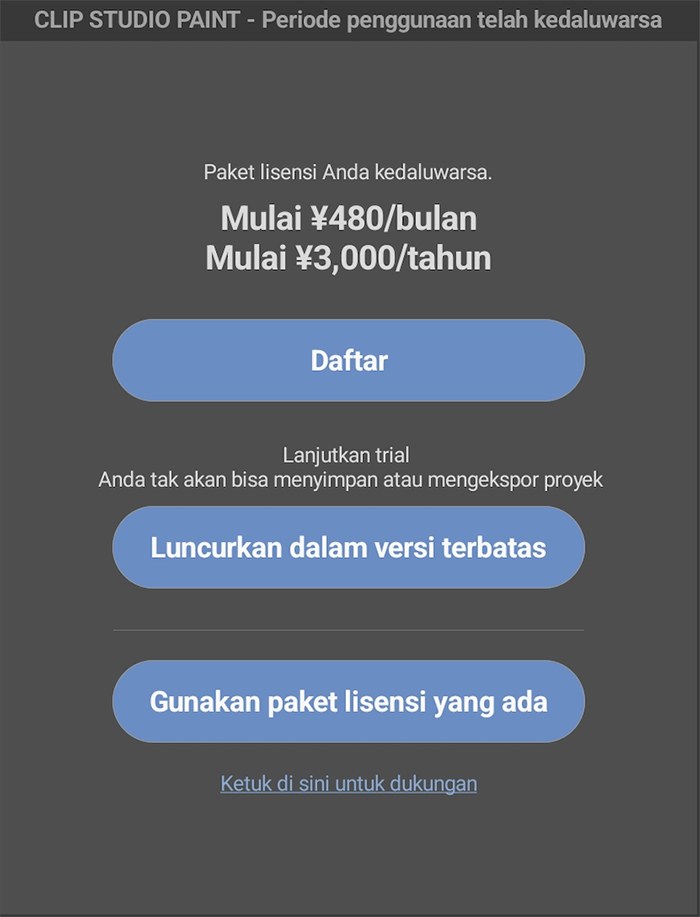This screenshot has height=917, width=700.
Task: Tap the Daftar button
Action: click(348, 361)
